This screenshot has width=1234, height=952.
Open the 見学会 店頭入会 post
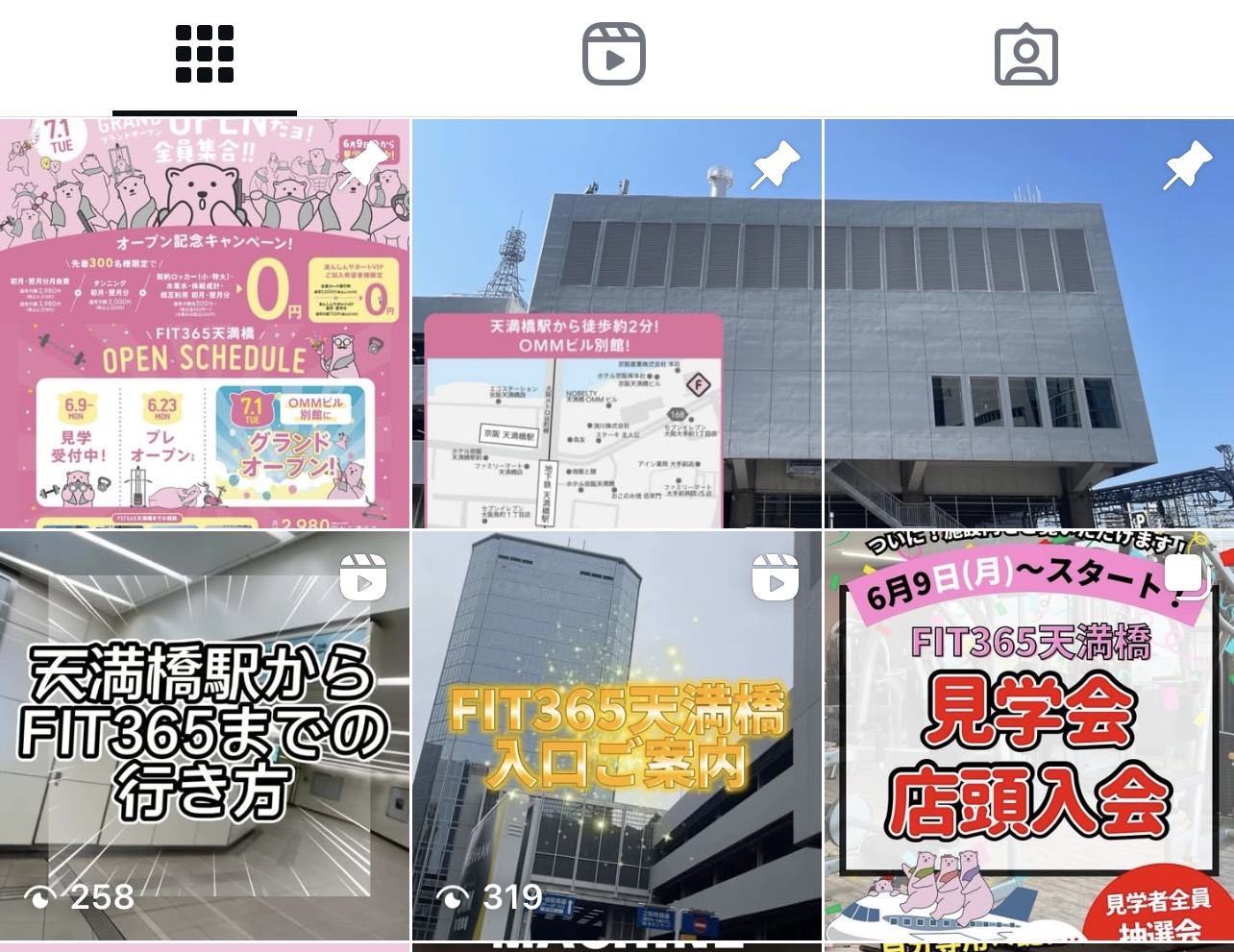coord(1028,735)
